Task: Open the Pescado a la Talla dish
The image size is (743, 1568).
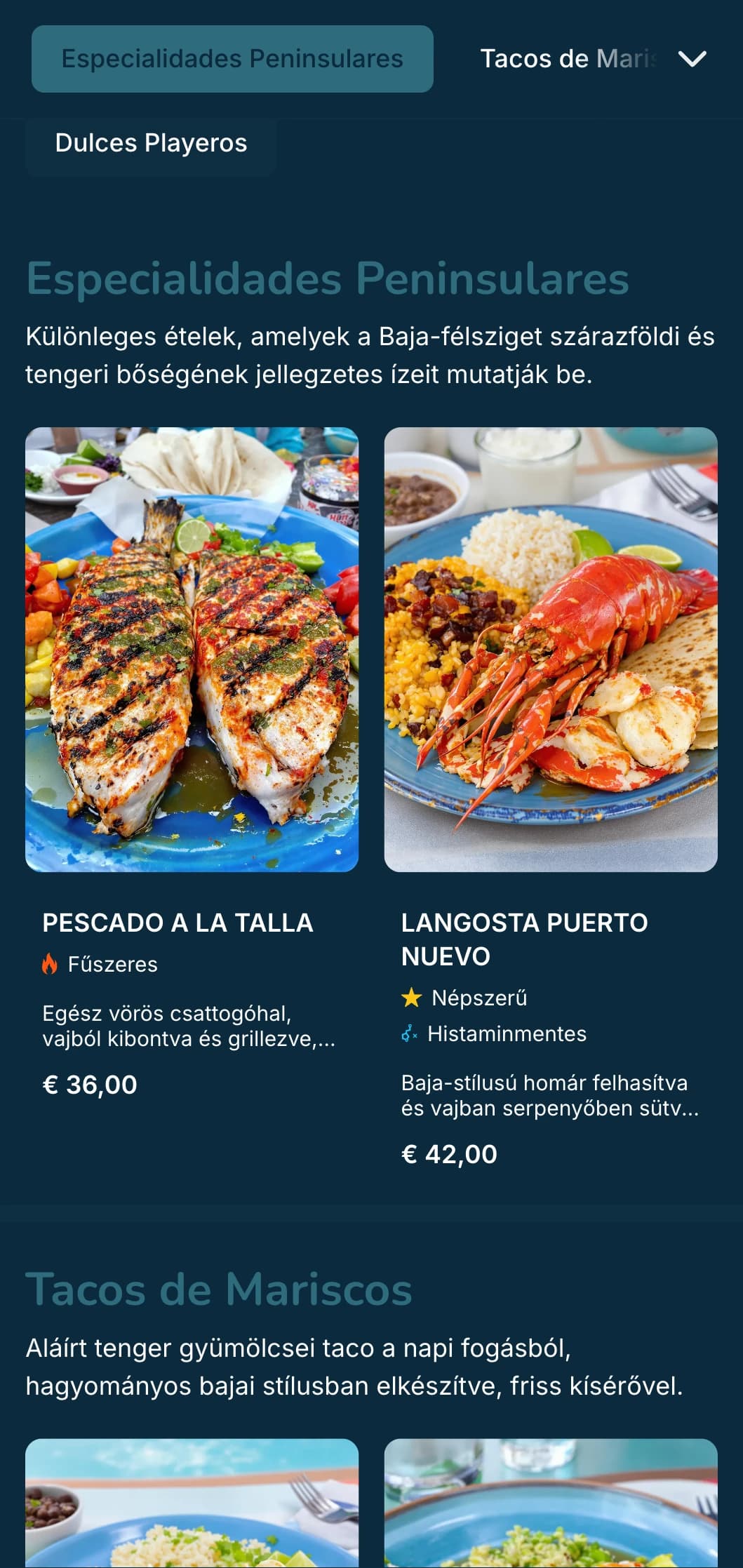Action: click(192, 650)
